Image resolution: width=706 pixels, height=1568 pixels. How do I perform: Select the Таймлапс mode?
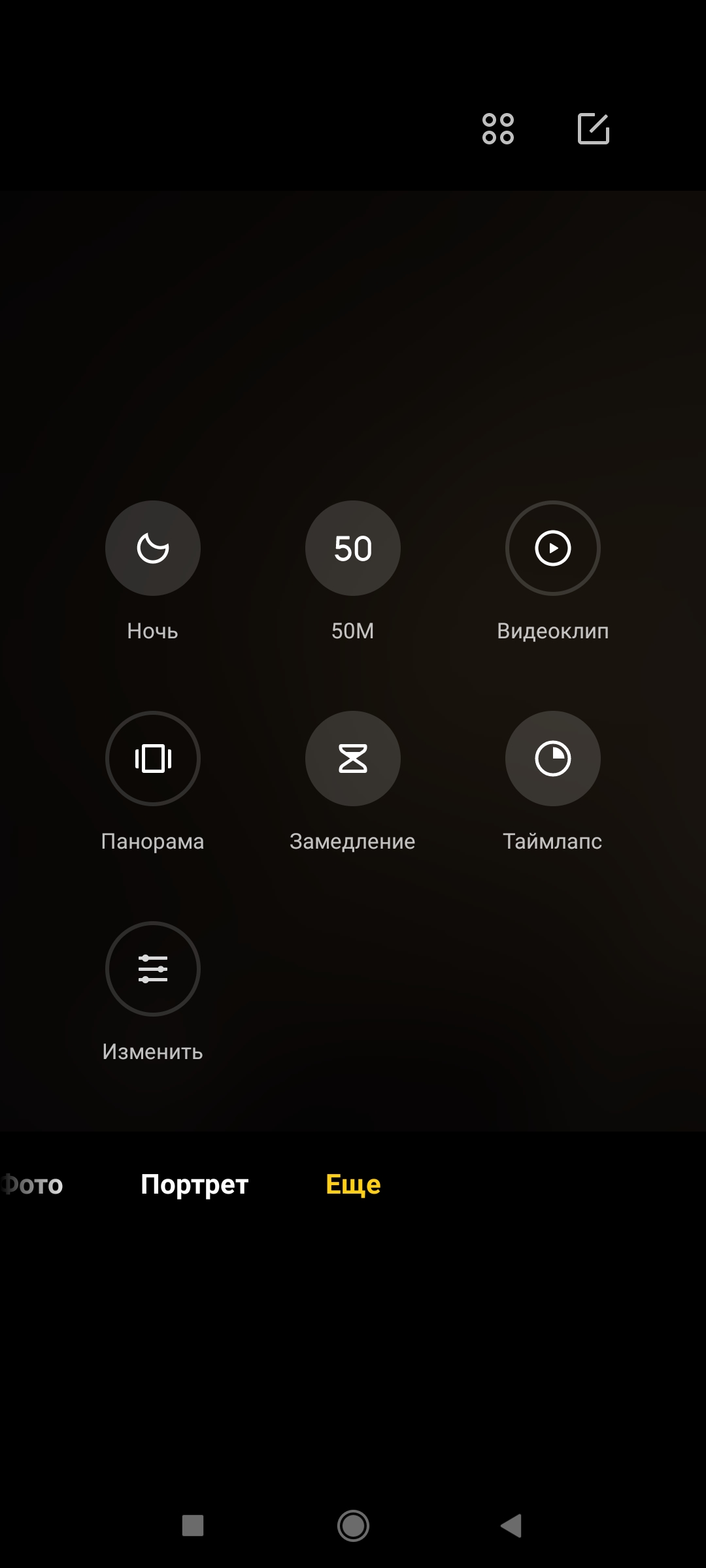(x=553, y=759)
